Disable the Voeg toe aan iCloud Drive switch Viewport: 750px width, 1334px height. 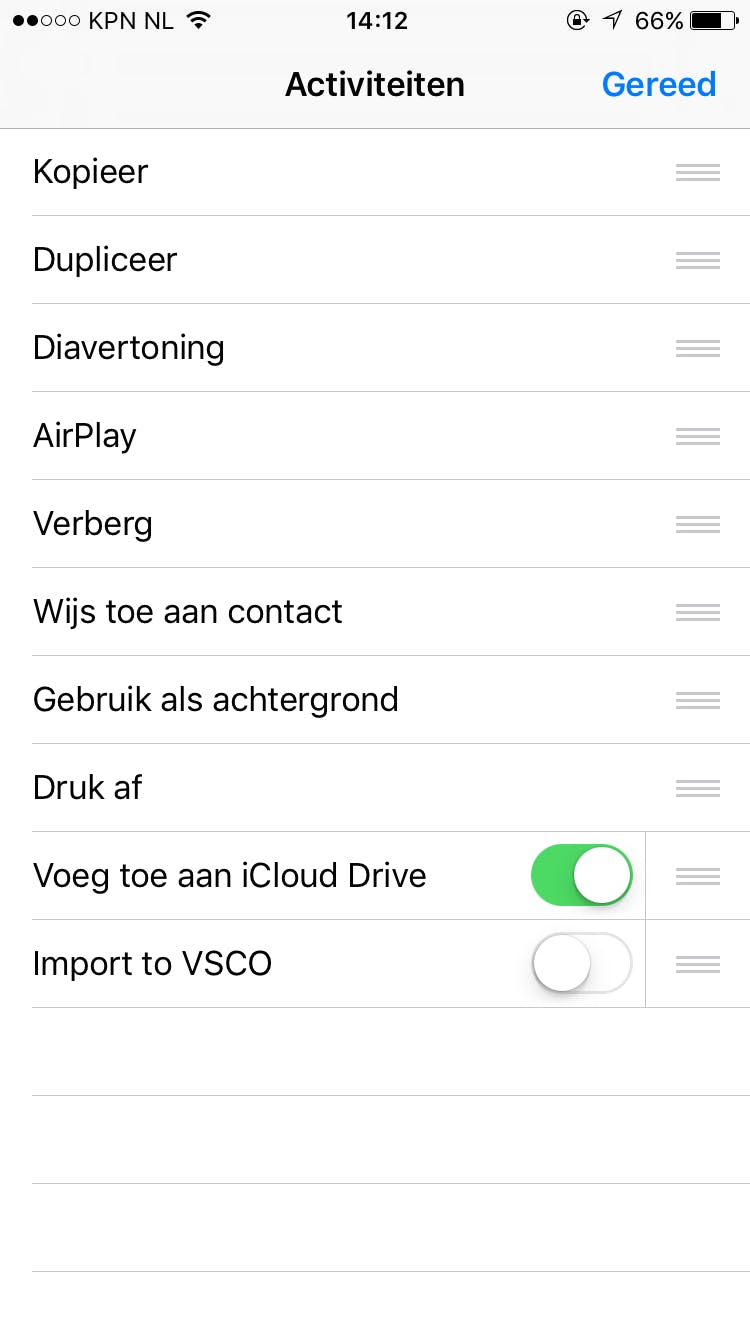(x=581, y=875)
